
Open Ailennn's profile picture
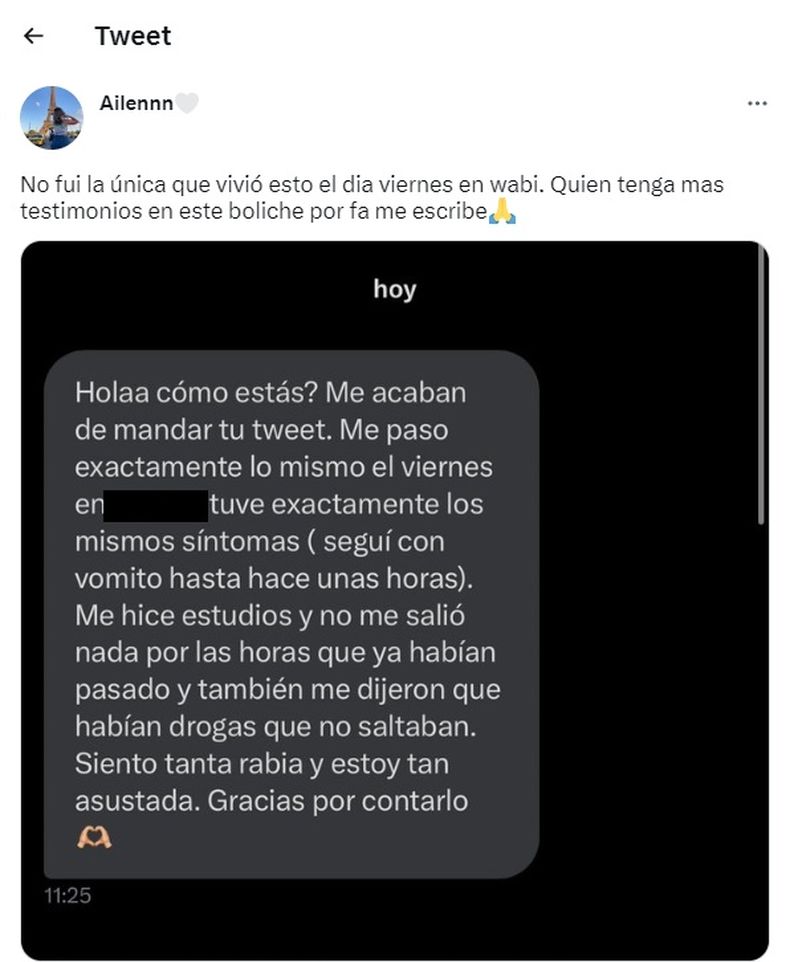click(51, 118)
